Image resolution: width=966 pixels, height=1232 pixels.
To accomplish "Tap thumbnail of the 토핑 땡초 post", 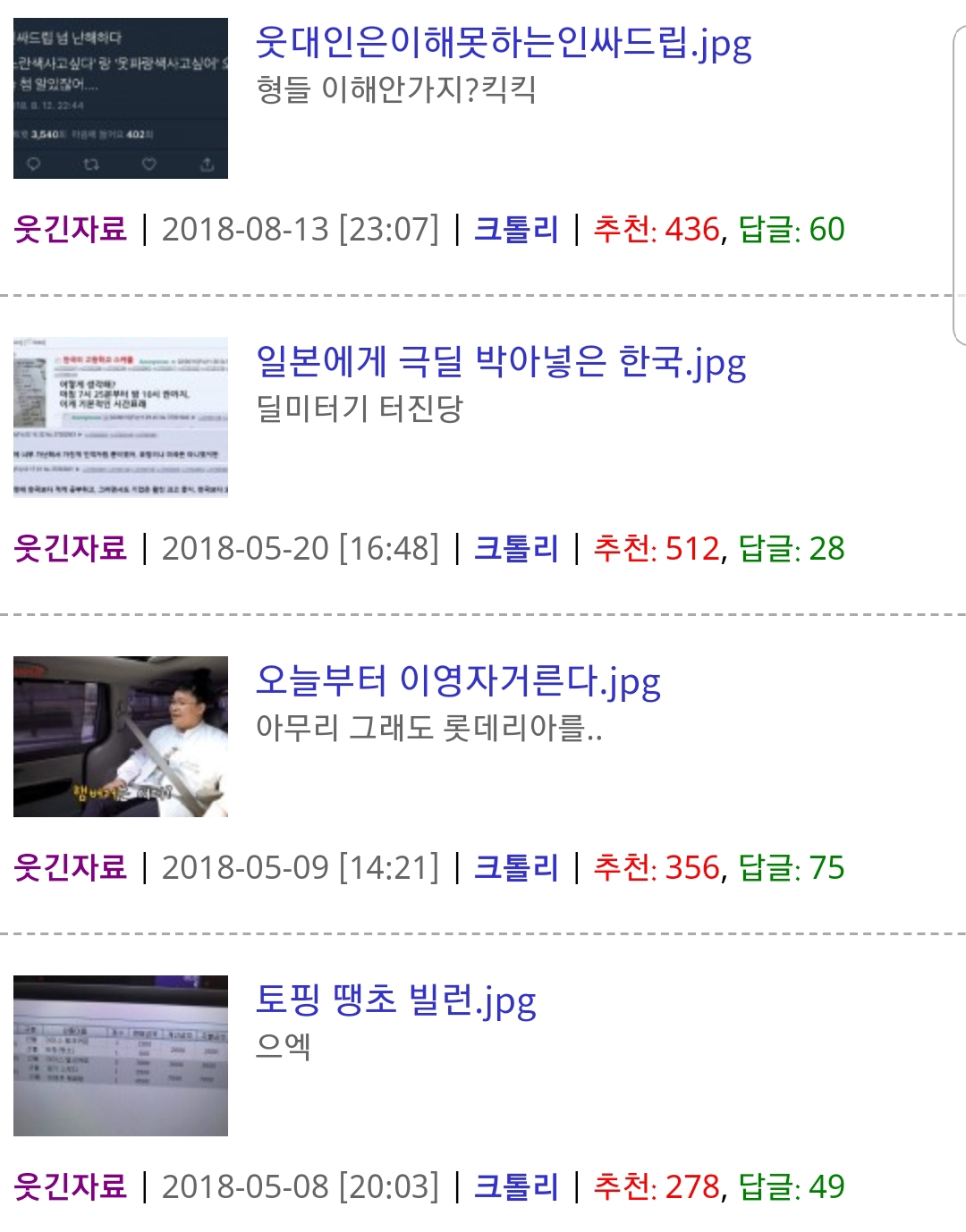I will (121, 1056).
